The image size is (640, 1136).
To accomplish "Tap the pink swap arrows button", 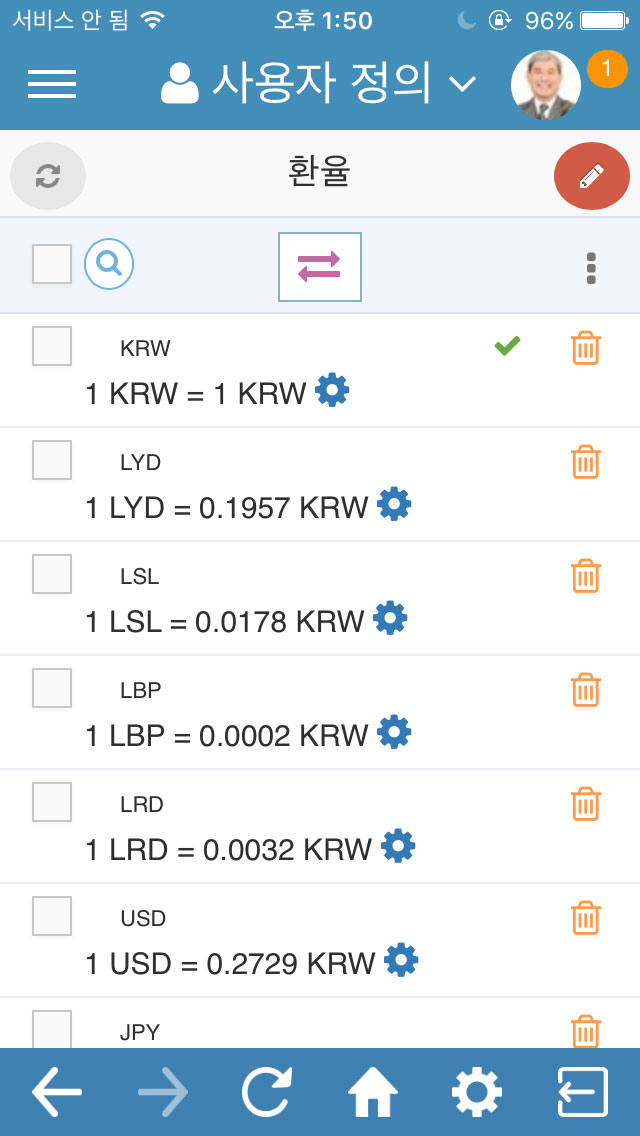I will point(320,267).
